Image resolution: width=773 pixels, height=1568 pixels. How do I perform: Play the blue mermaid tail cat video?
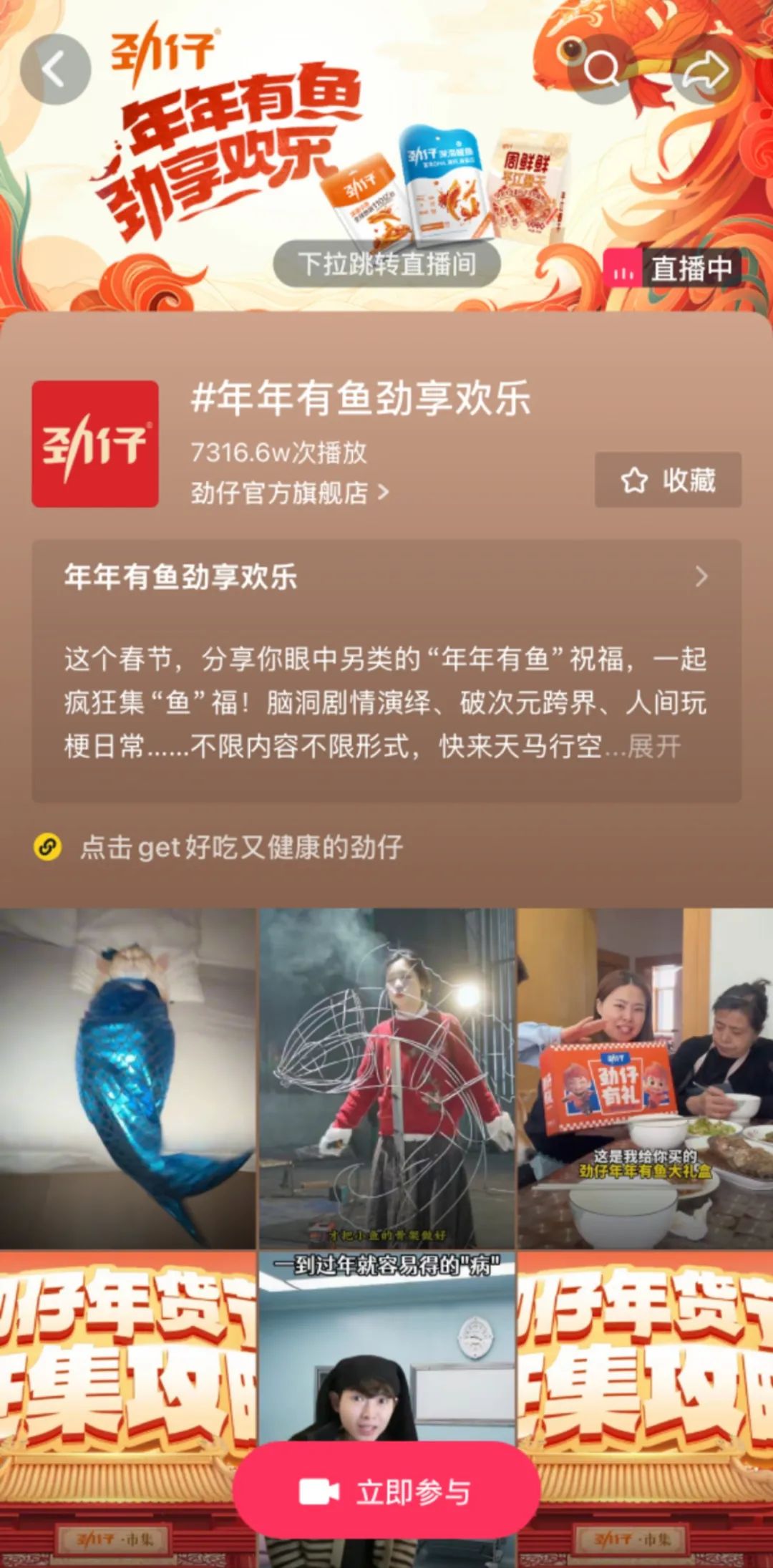coord(127,1078)
